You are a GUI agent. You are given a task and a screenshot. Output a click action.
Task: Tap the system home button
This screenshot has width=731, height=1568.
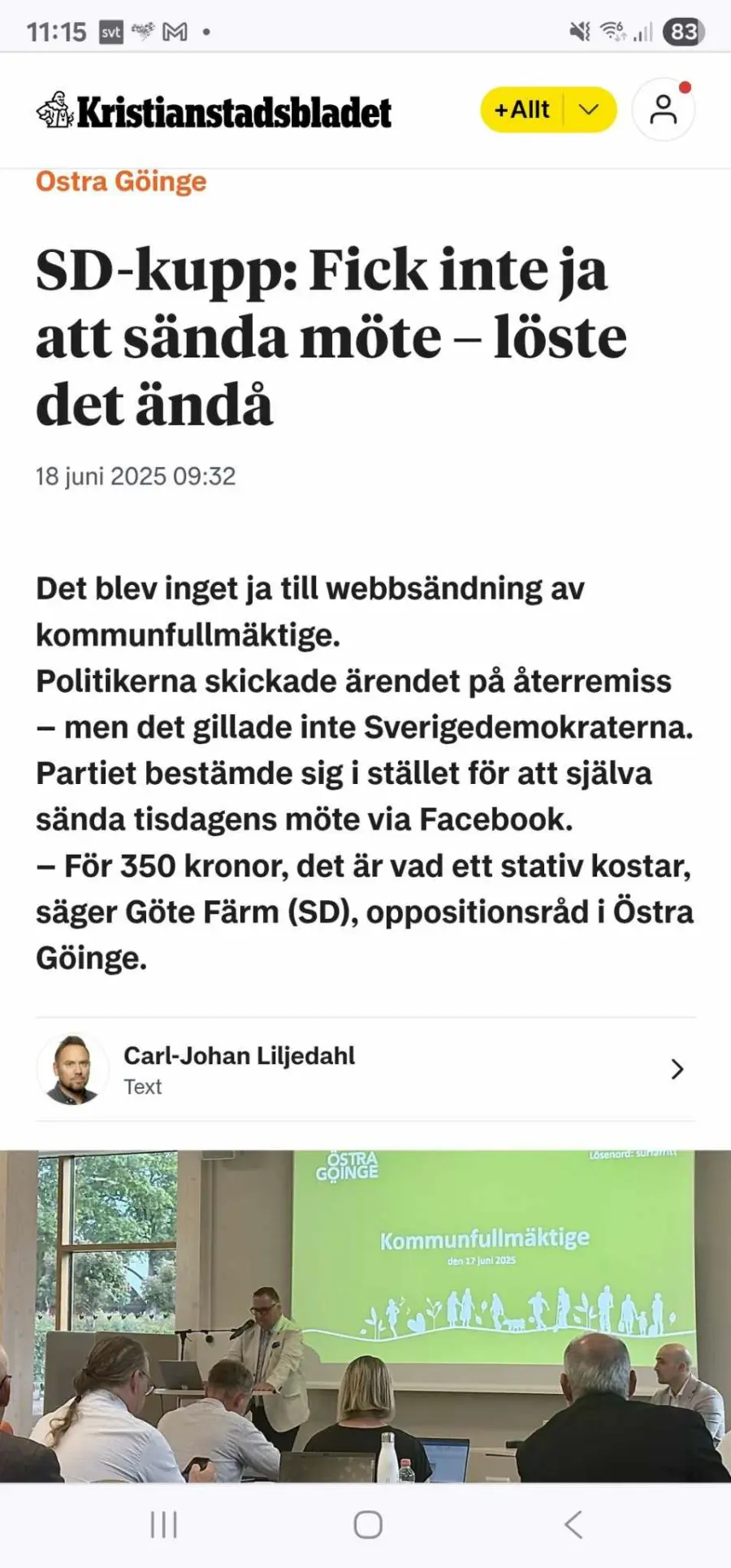point(368,1525)
